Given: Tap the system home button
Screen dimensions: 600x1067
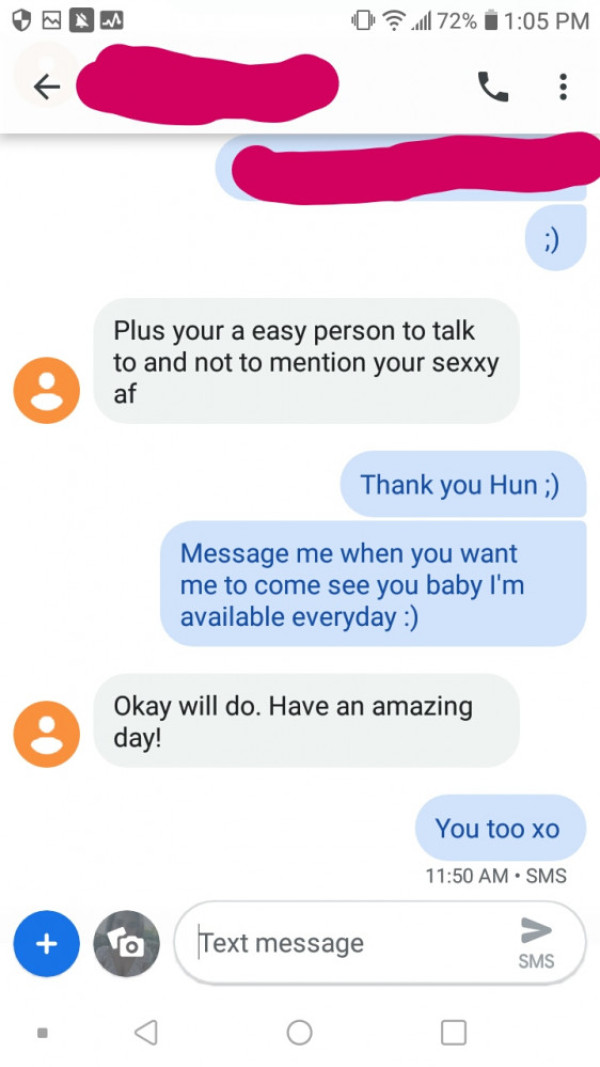Looking at the screenshot, I should point(299,1031).
